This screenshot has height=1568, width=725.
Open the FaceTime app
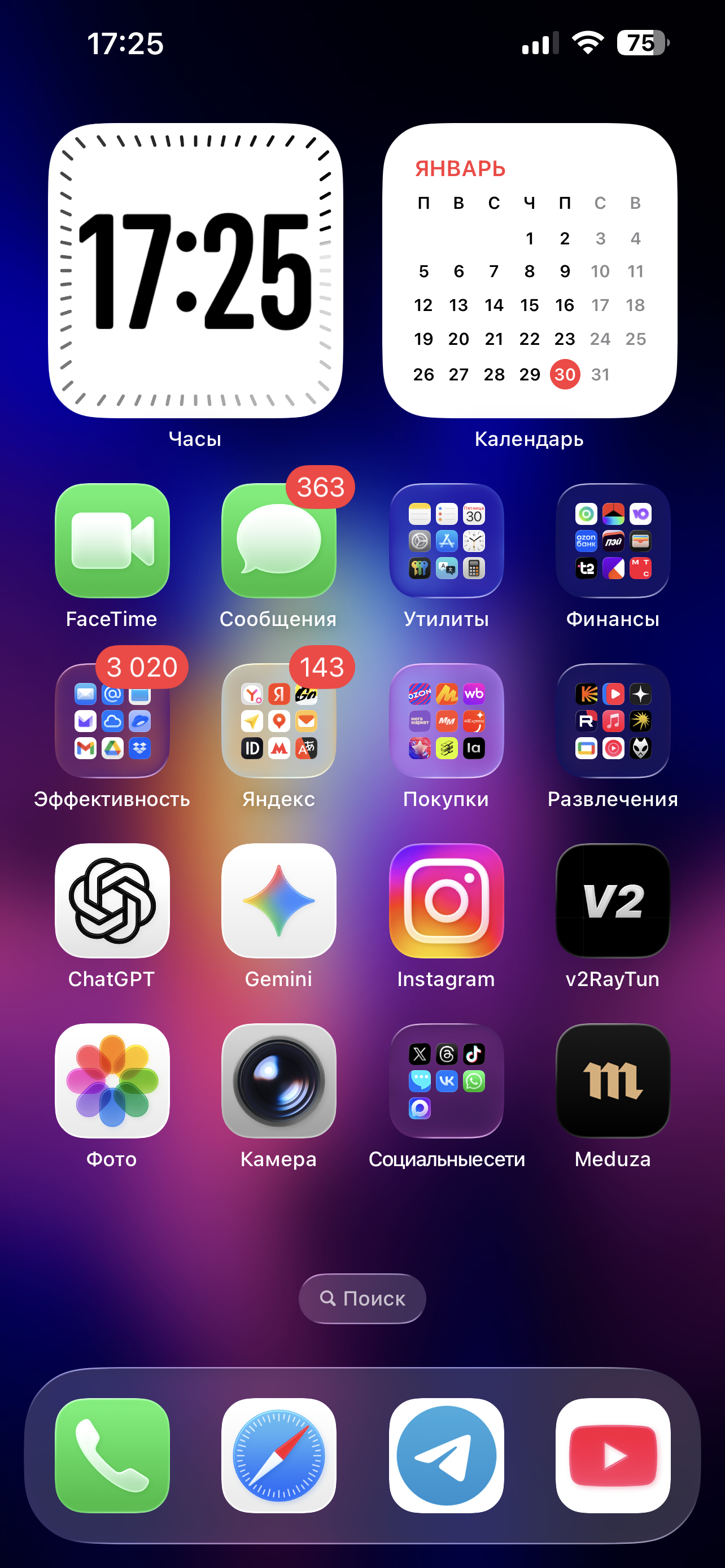(112, 541)
